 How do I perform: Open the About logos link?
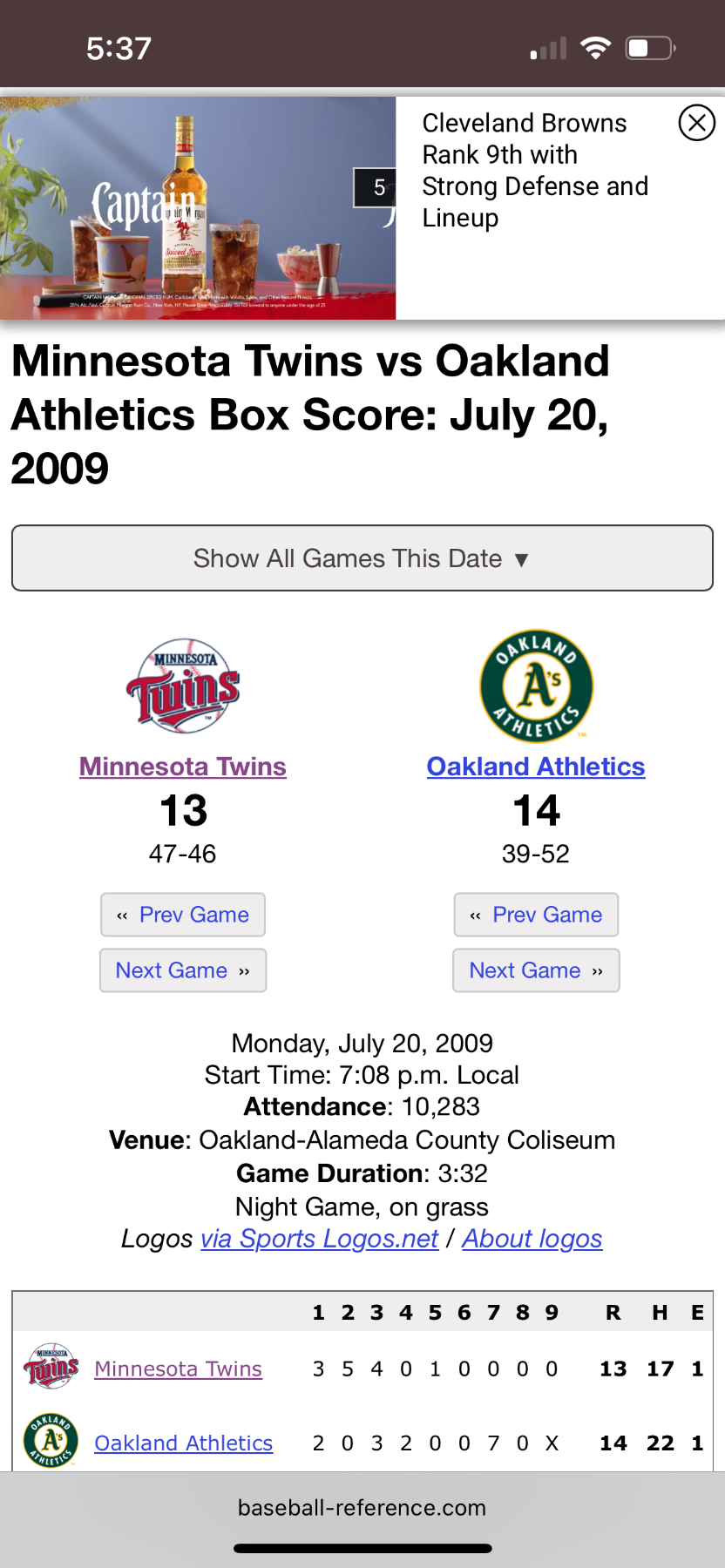click(x=532, y=1239)
